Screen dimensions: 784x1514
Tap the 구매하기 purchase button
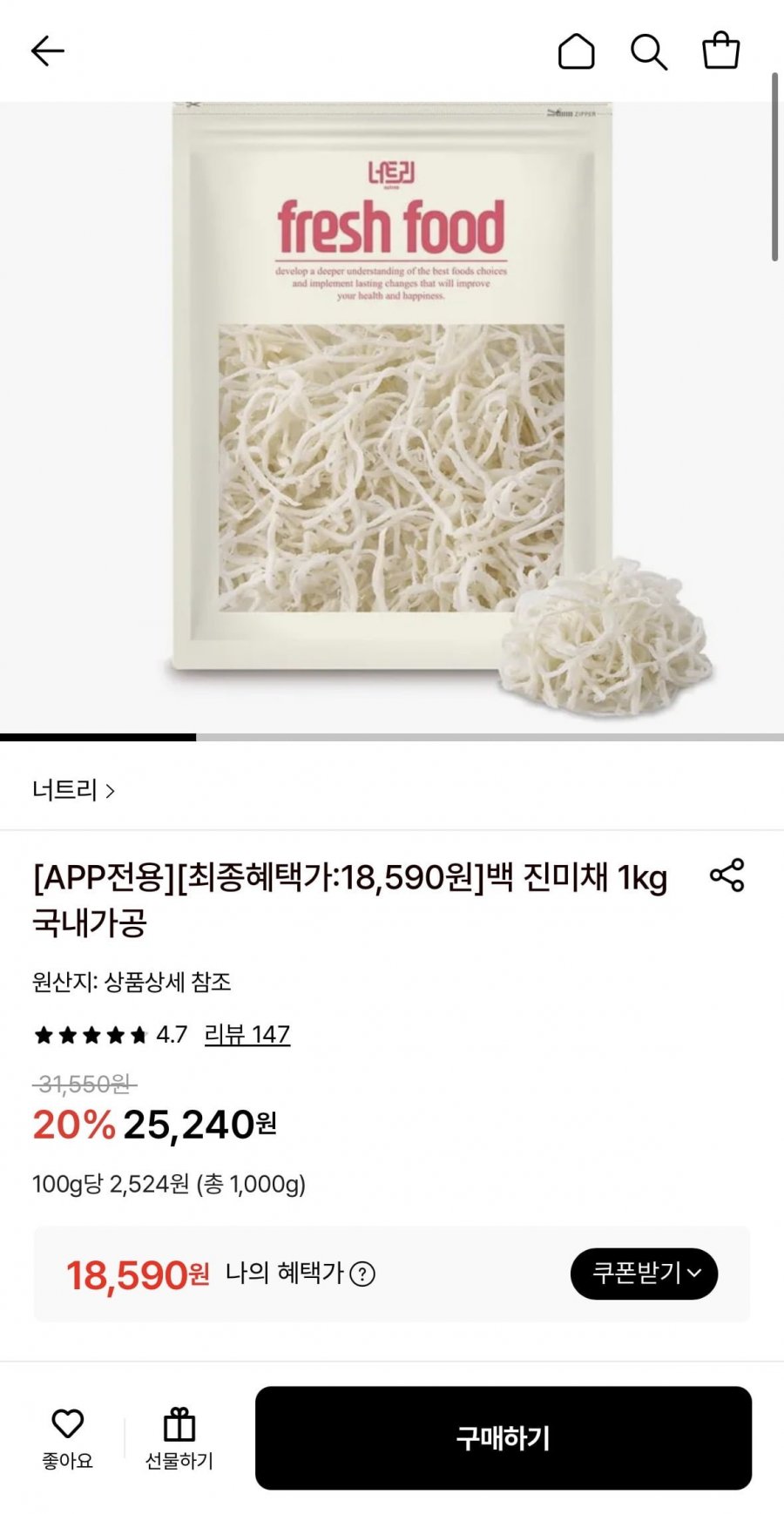[504, 1438]
